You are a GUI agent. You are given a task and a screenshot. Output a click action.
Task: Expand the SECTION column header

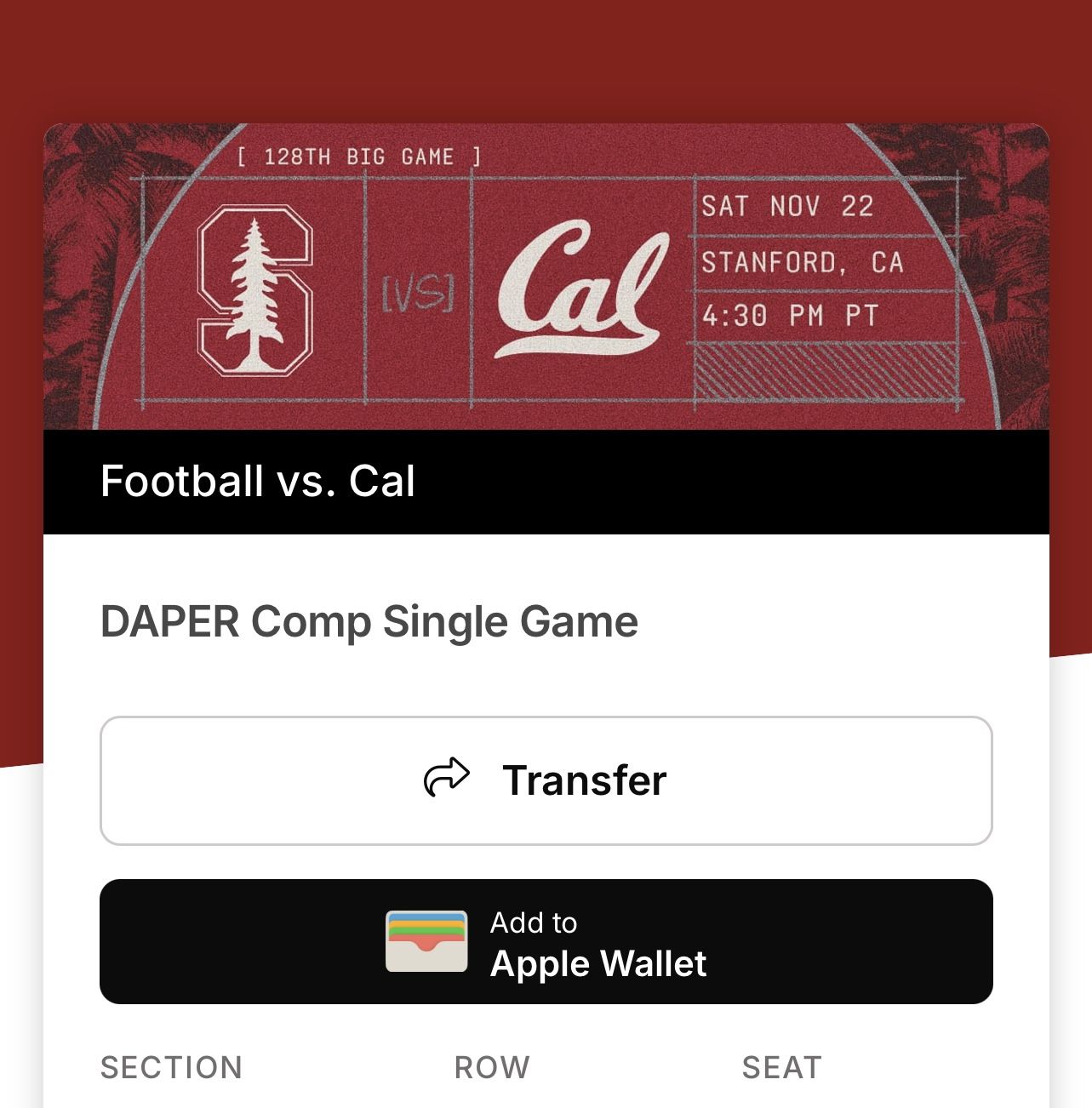point(170,1066)
